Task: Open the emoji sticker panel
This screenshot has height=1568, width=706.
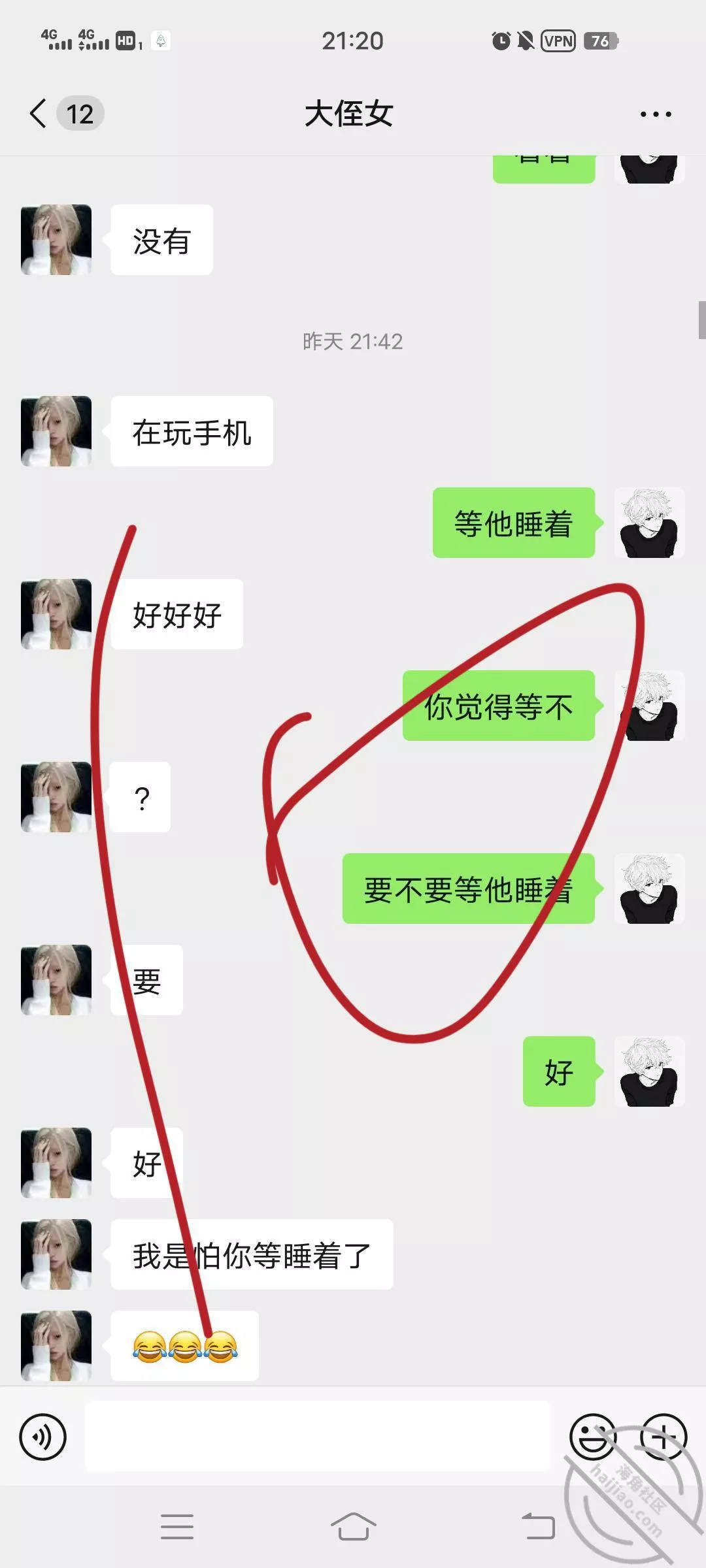Action: click(x=592, y=1437)
